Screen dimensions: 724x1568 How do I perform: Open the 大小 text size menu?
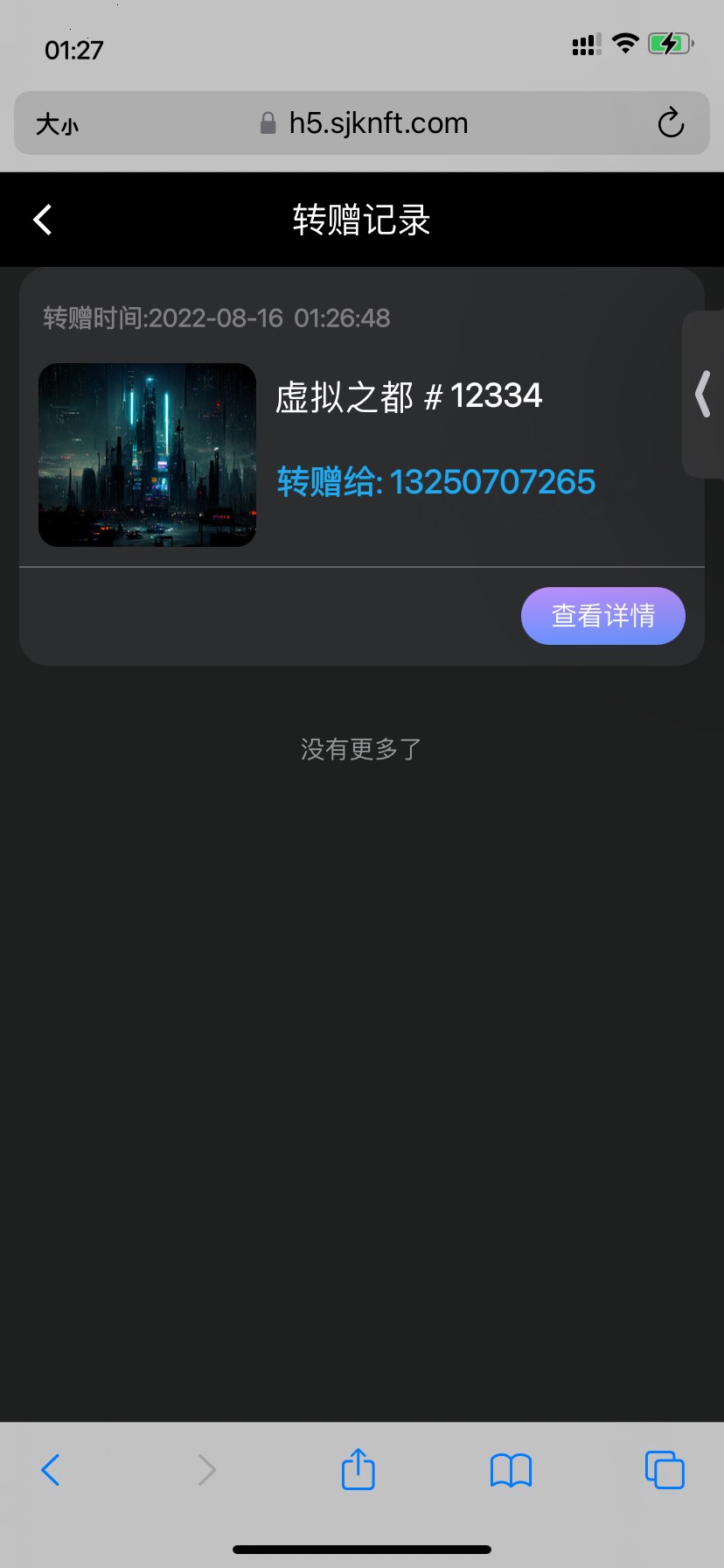click(x=57, y=124)
